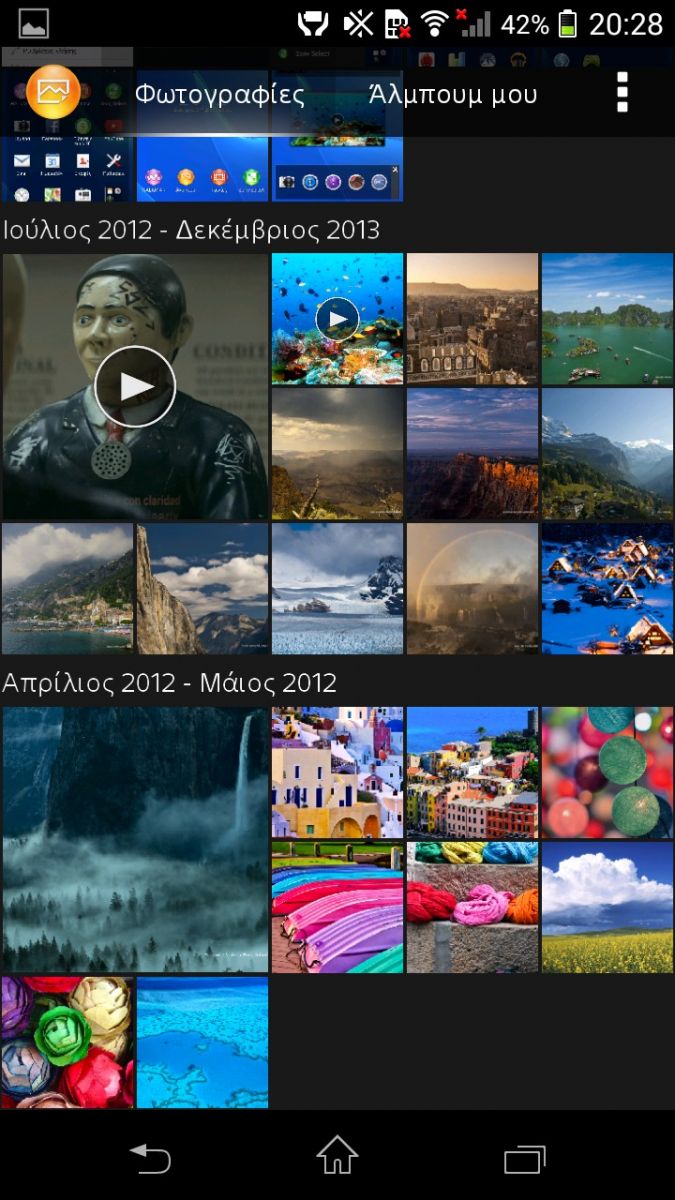Open the snowy village night photo

click(607, 589)
